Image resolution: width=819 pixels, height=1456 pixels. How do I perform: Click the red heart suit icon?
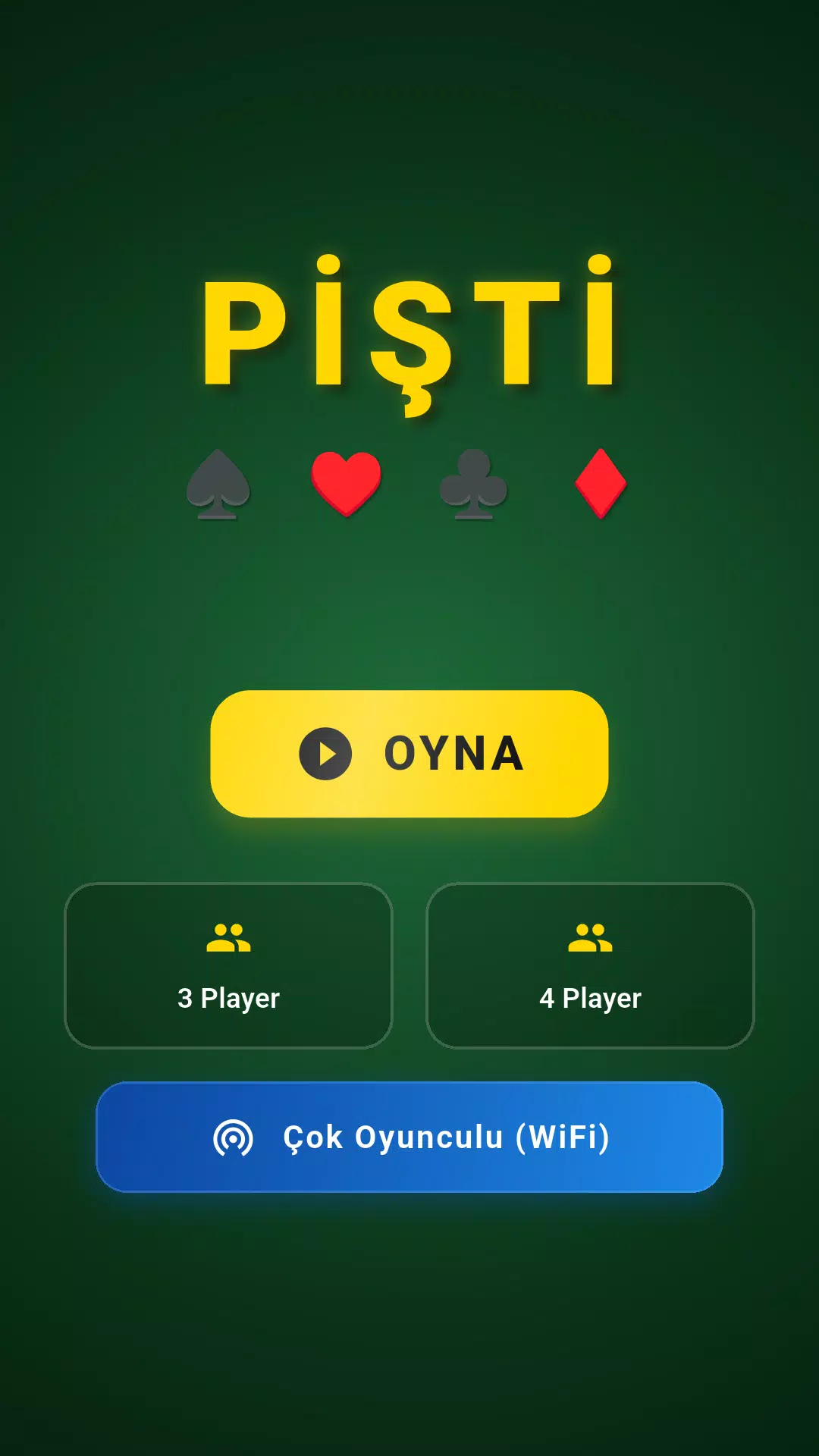point(345,482)
